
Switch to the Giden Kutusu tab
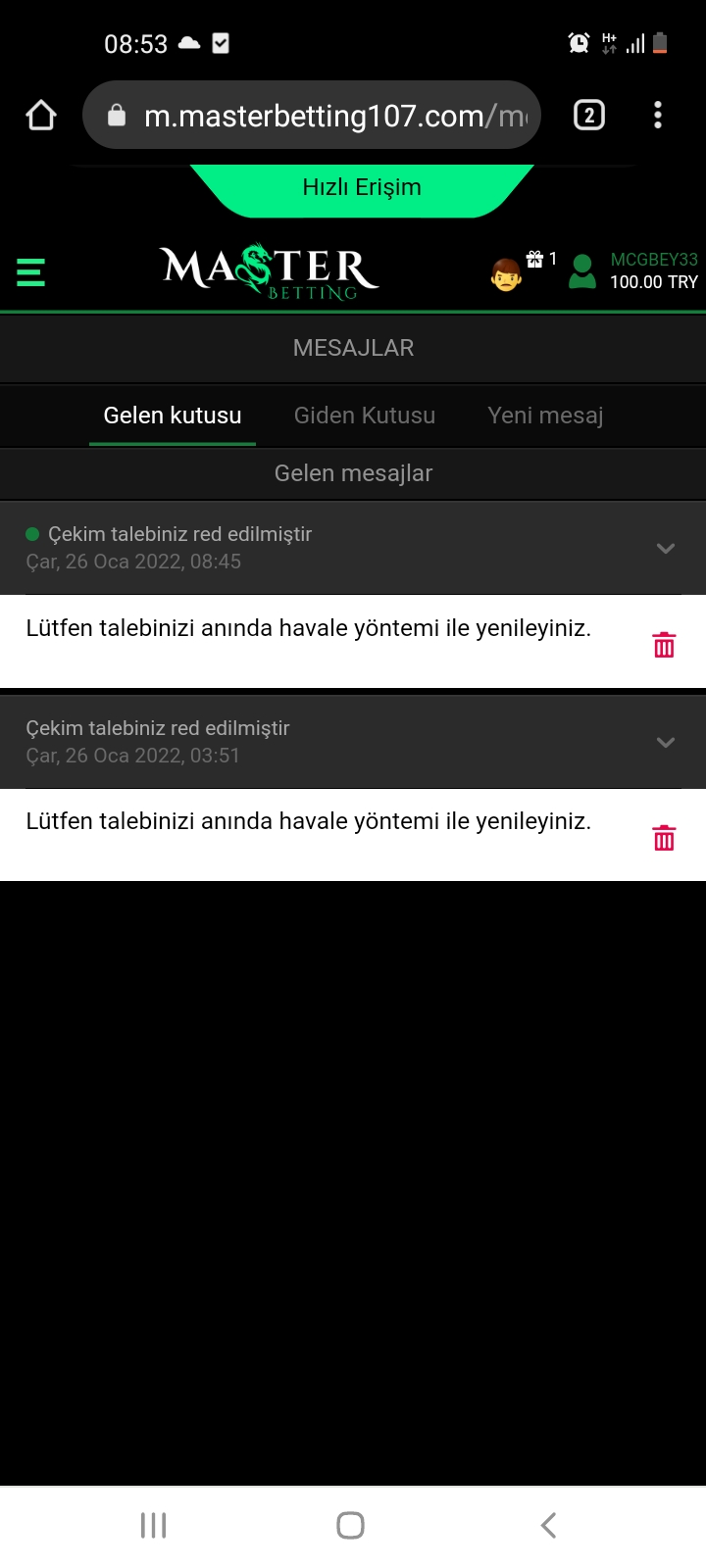(365, 416)
